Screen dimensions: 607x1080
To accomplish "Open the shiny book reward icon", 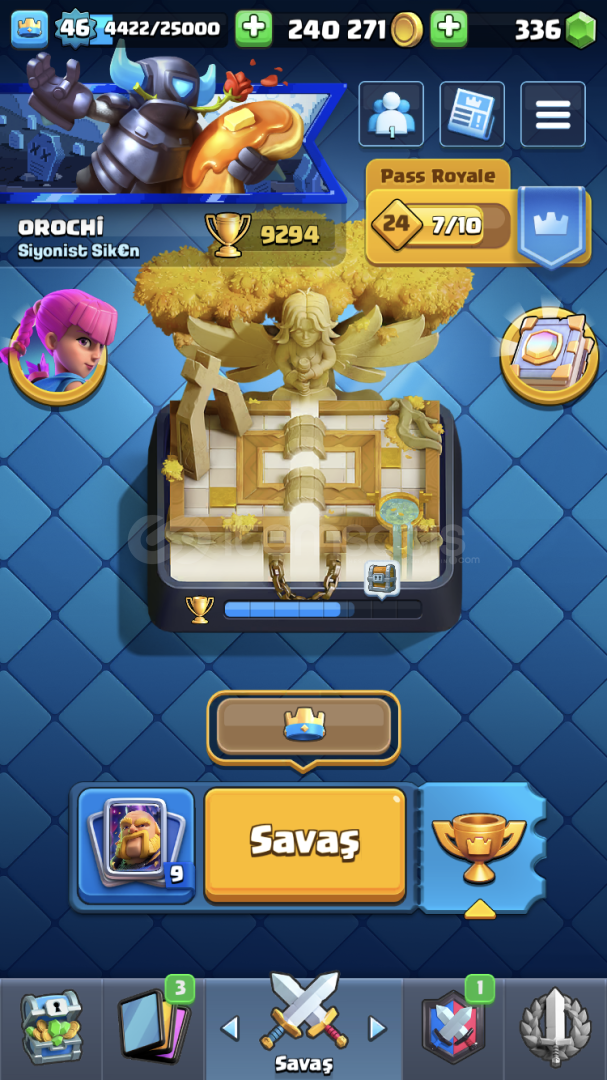I will point(549,357).
